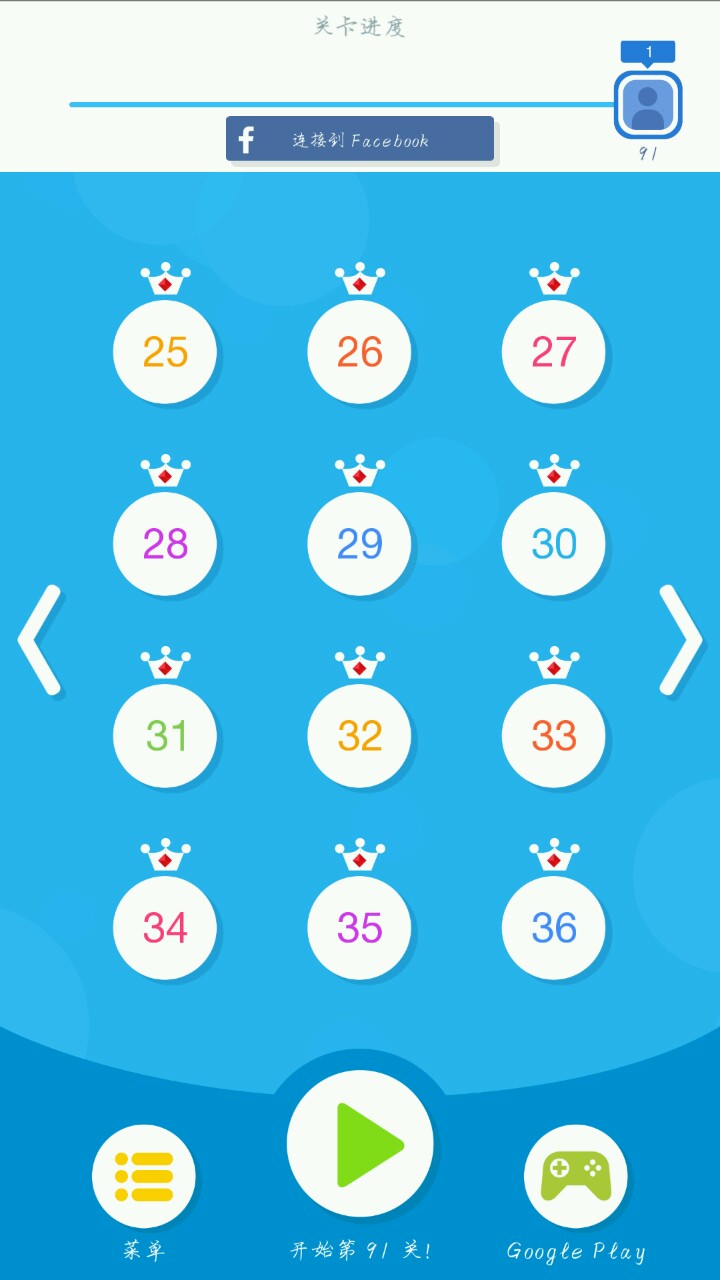Choose level 32
Image resolution: width=720 pixels, height=1280 pixels.
tap(359, 736)
